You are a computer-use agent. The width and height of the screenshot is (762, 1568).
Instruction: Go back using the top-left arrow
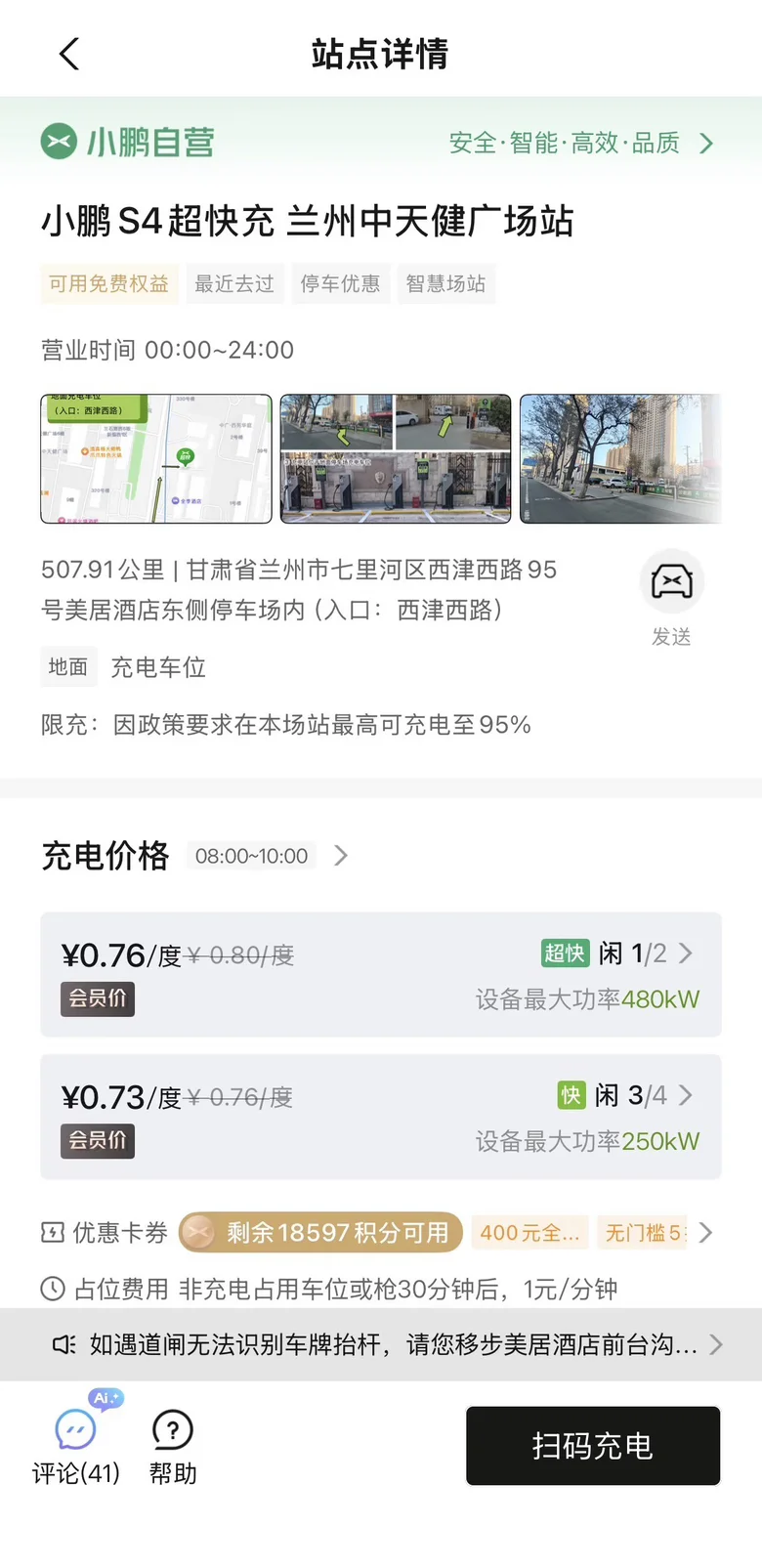[68, 55]
